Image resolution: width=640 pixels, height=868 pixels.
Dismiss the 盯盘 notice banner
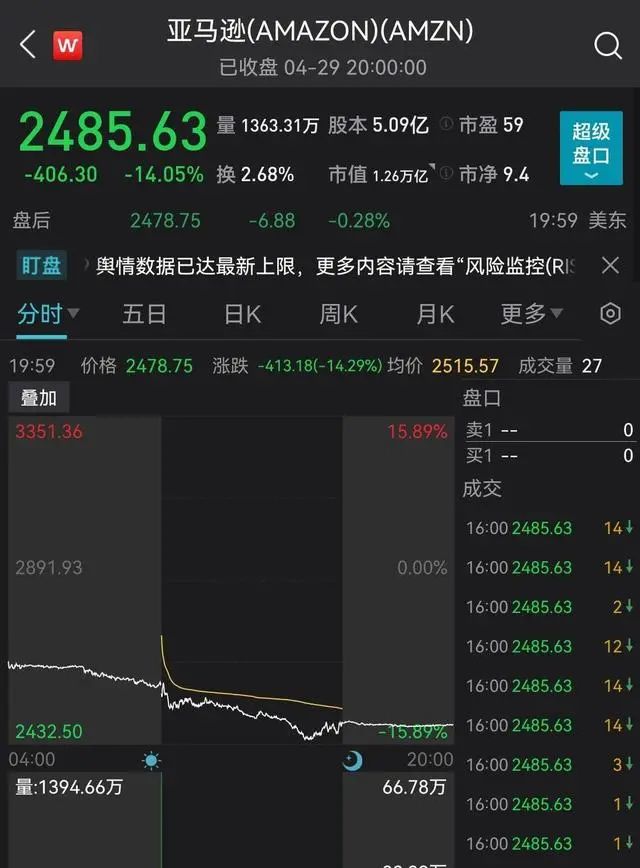click(610, 265)
